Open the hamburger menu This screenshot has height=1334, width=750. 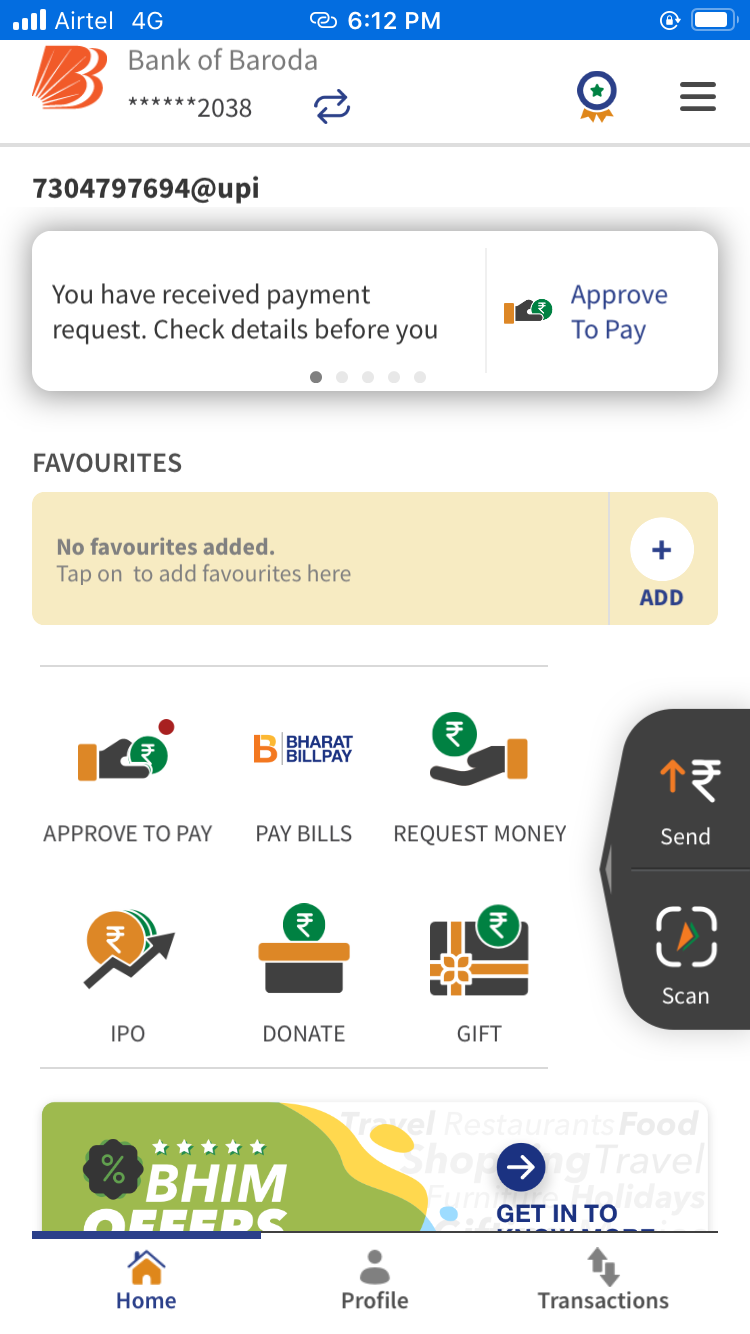(x=698, y=96)
